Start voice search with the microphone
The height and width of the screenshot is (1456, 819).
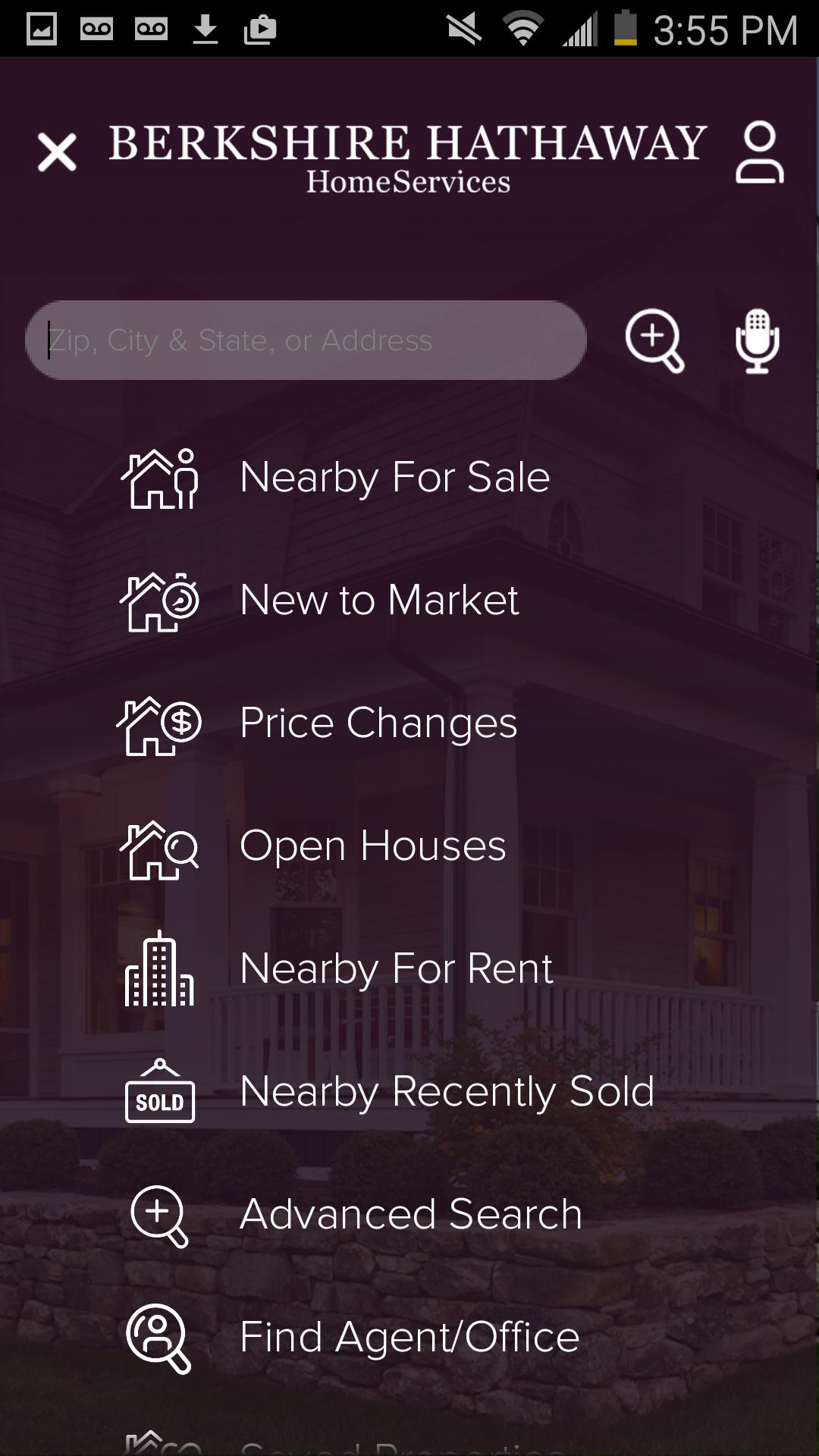tap(757, 340)
